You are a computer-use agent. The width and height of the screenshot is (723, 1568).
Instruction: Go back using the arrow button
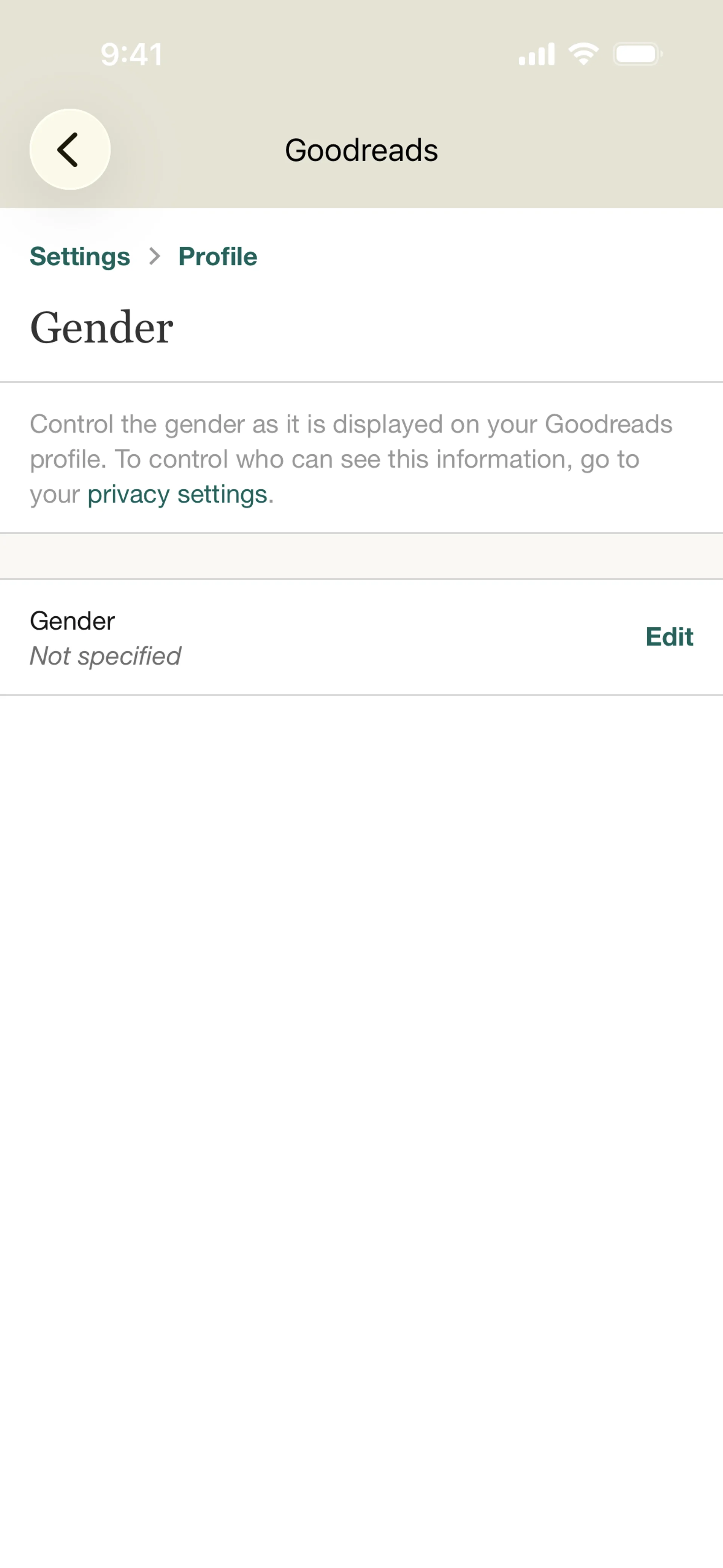[70, 149]
